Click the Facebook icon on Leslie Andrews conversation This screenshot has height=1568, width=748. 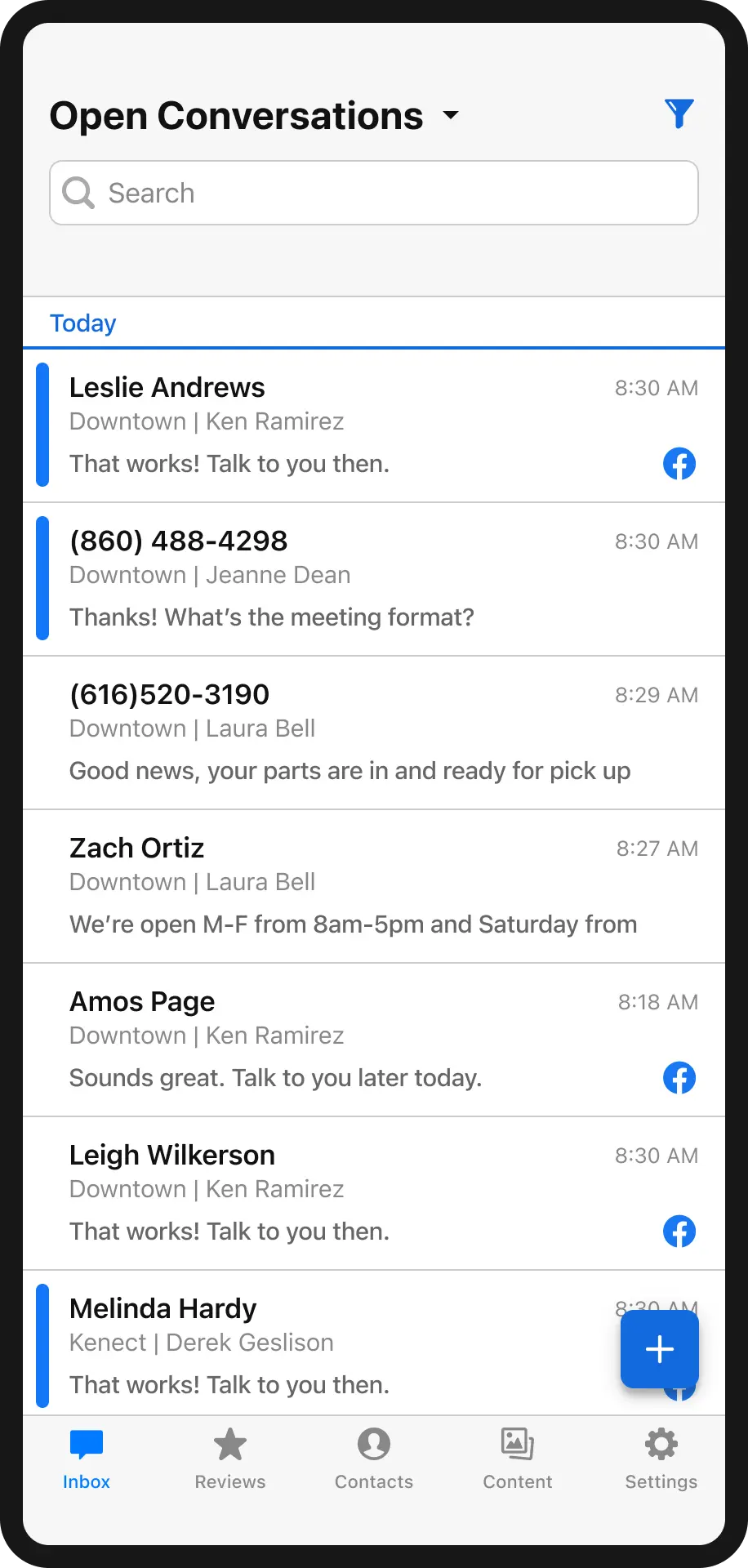coord(679,463)
